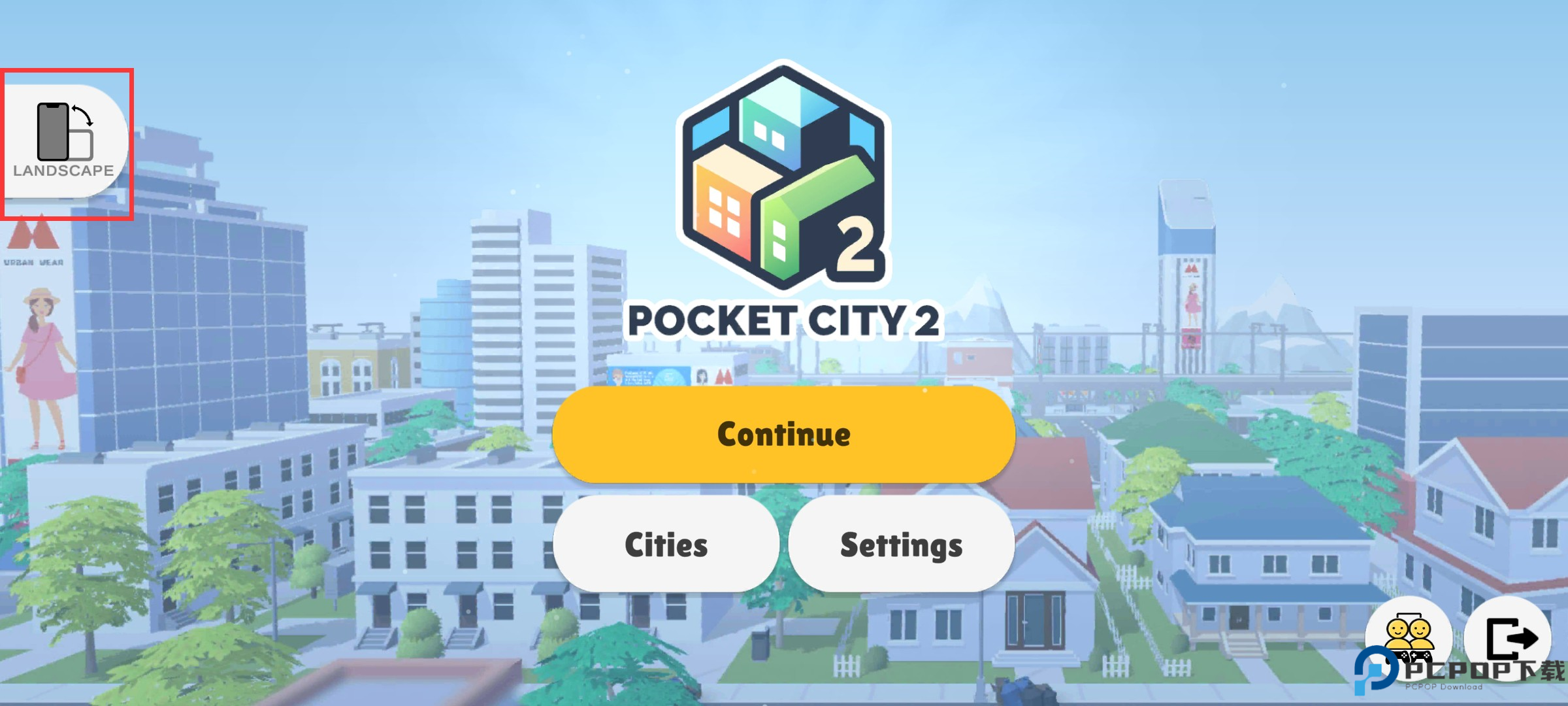Continue the current game
The height and width of the screenshot is (706, 1568).
(x=783, y=435)
